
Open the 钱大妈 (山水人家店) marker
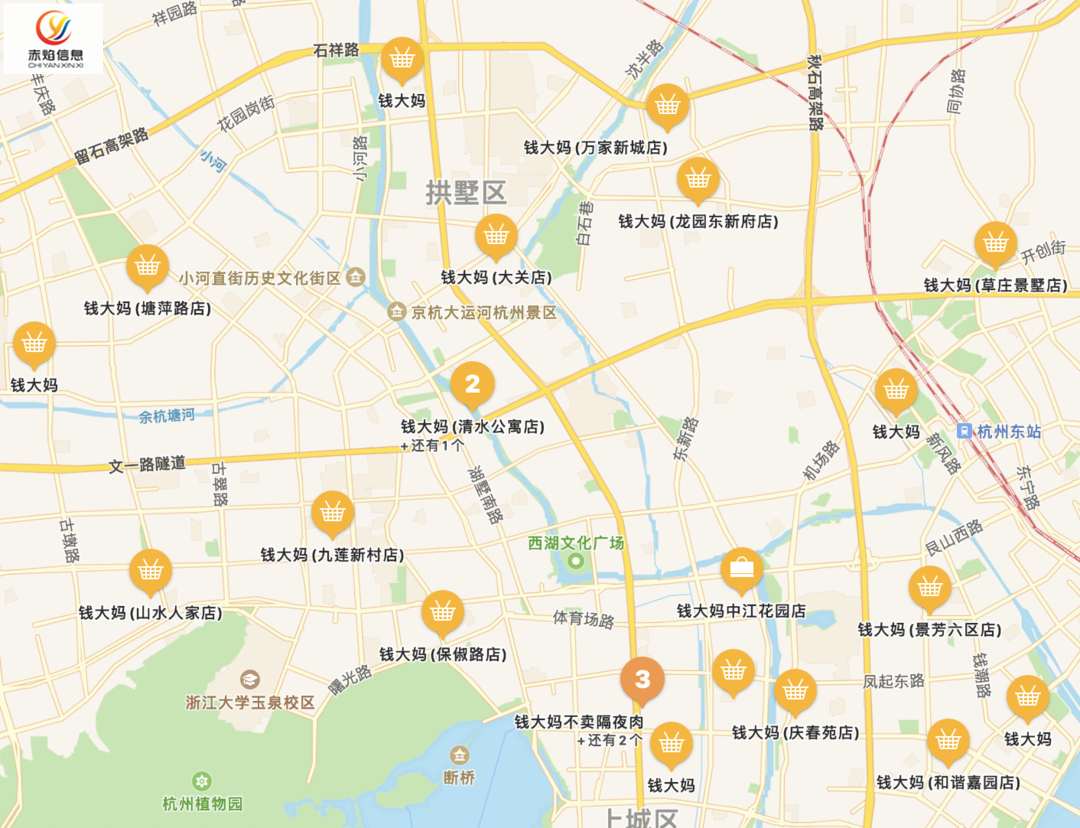click(151, 572)
